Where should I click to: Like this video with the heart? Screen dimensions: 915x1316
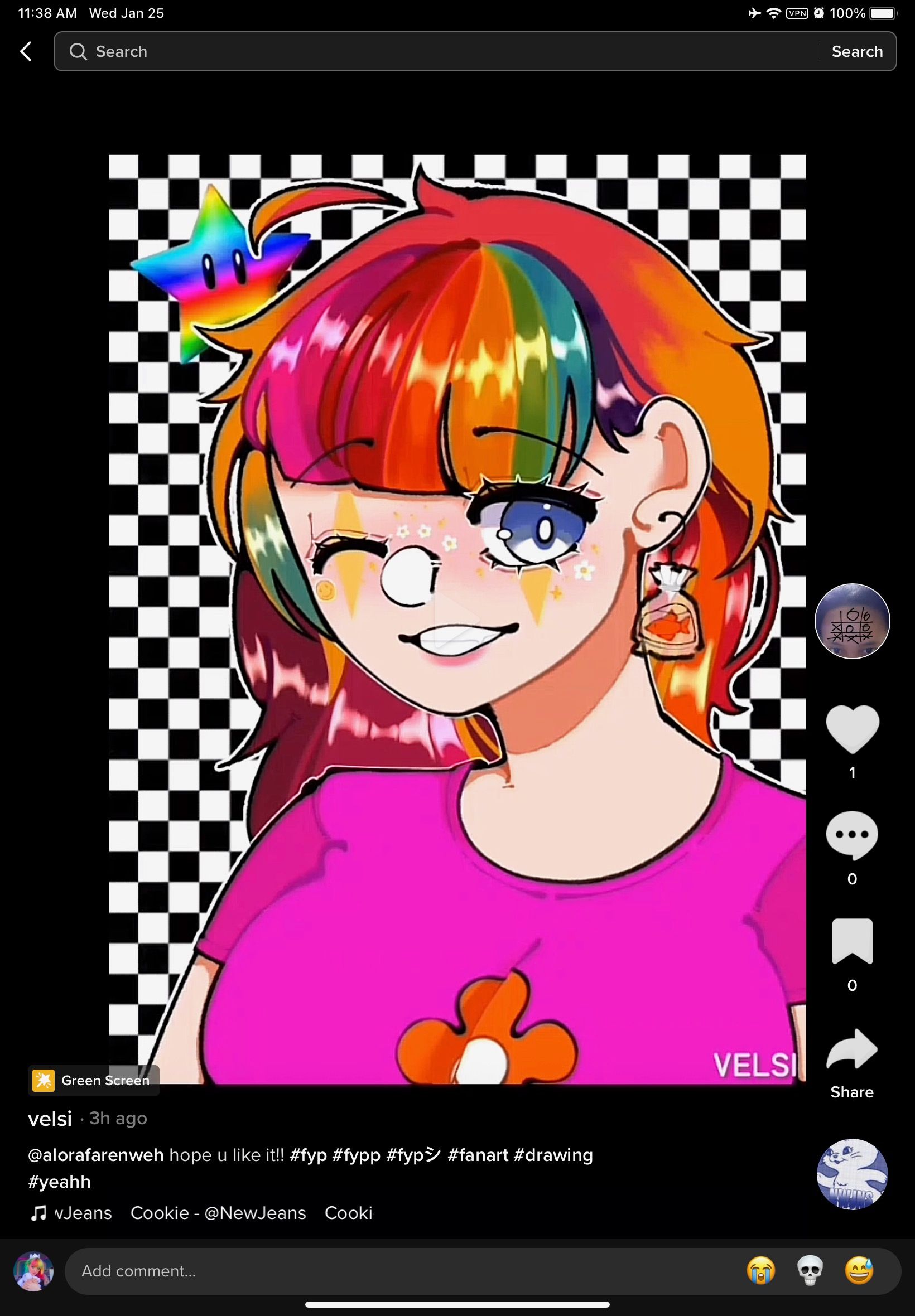click(x=852, y=729)
